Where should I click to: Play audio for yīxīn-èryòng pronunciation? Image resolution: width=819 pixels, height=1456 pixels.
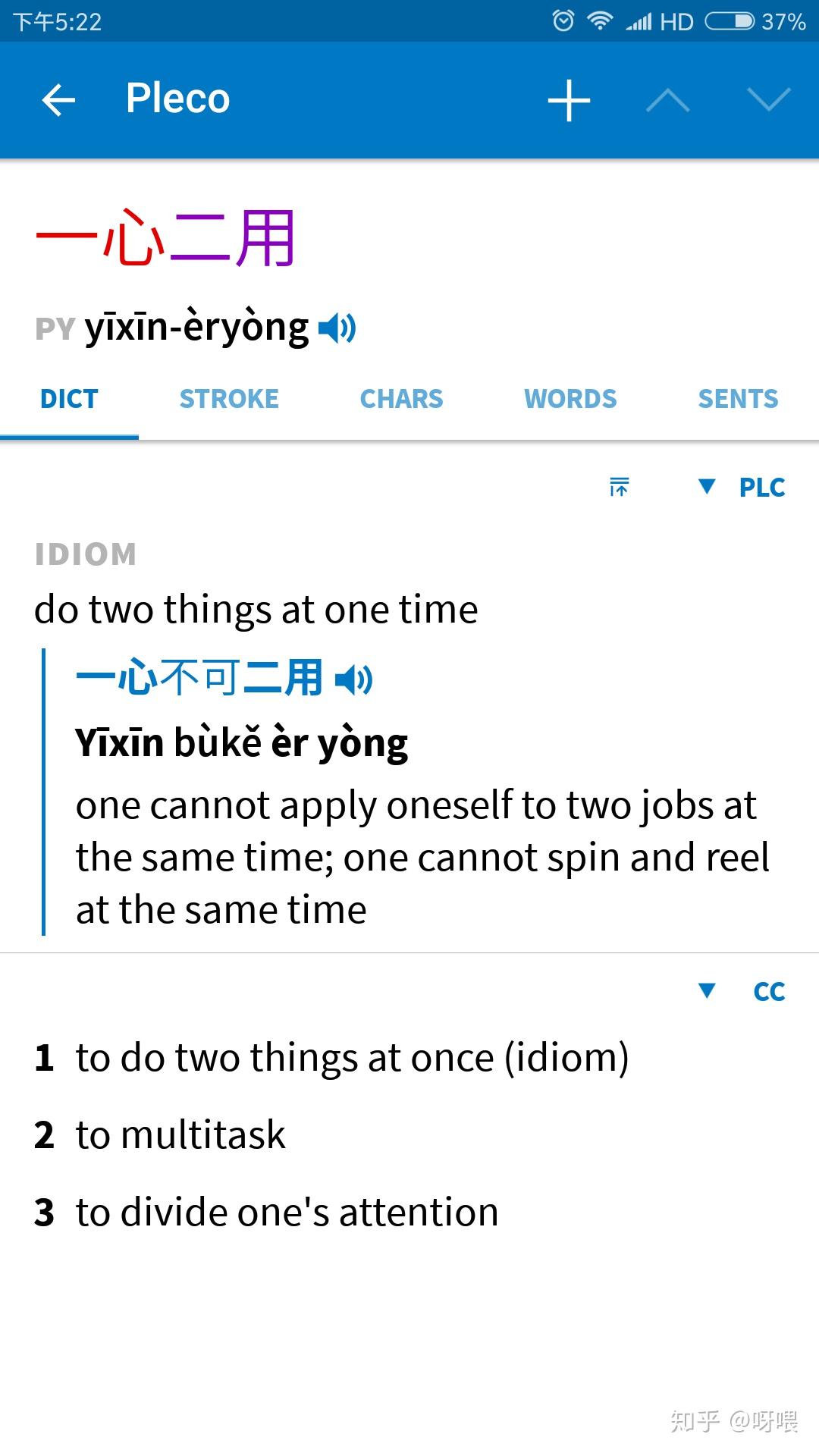[x=337, y=328]
